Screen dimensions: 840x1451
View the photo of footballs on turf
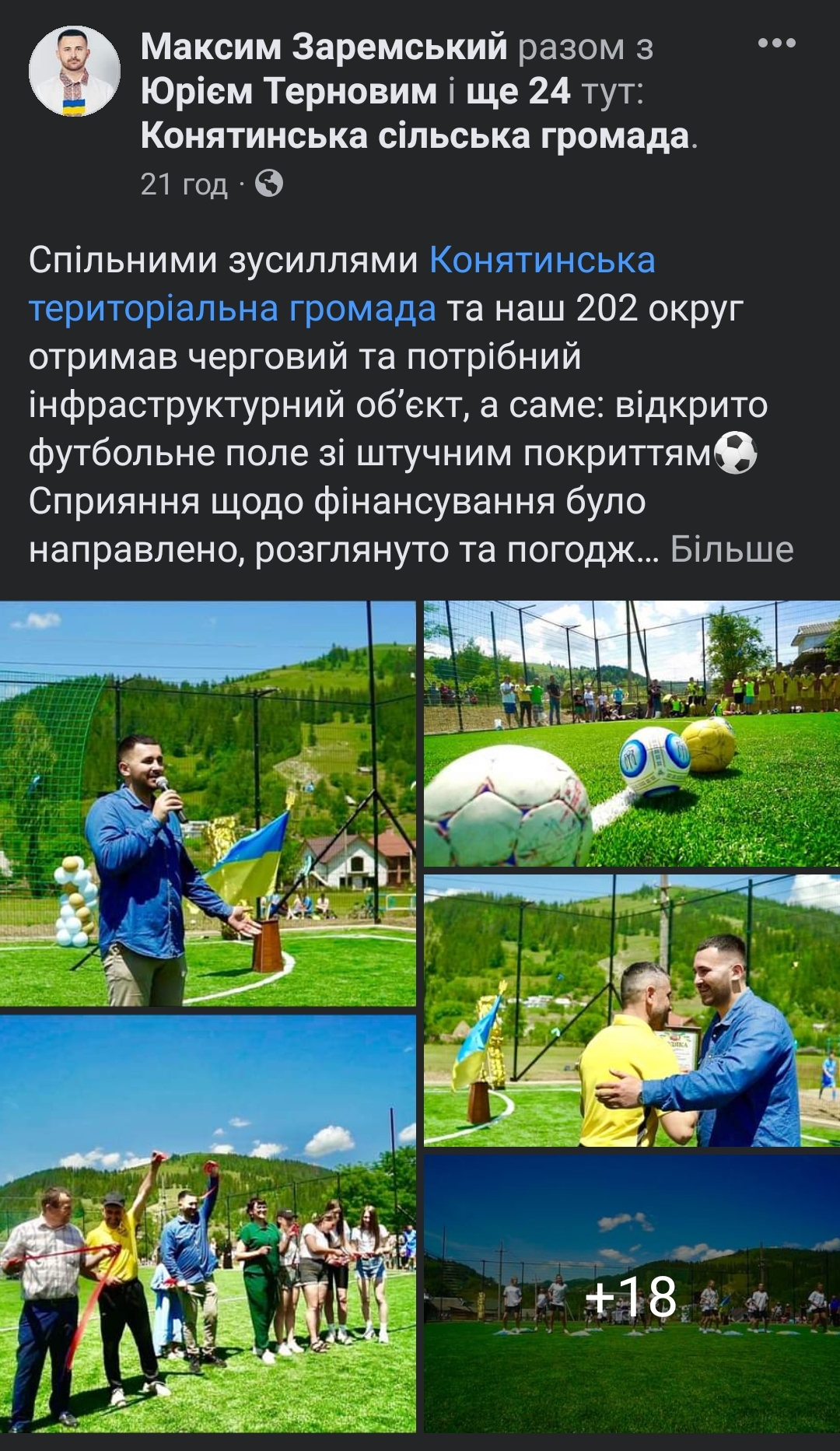tap(632, 734)
